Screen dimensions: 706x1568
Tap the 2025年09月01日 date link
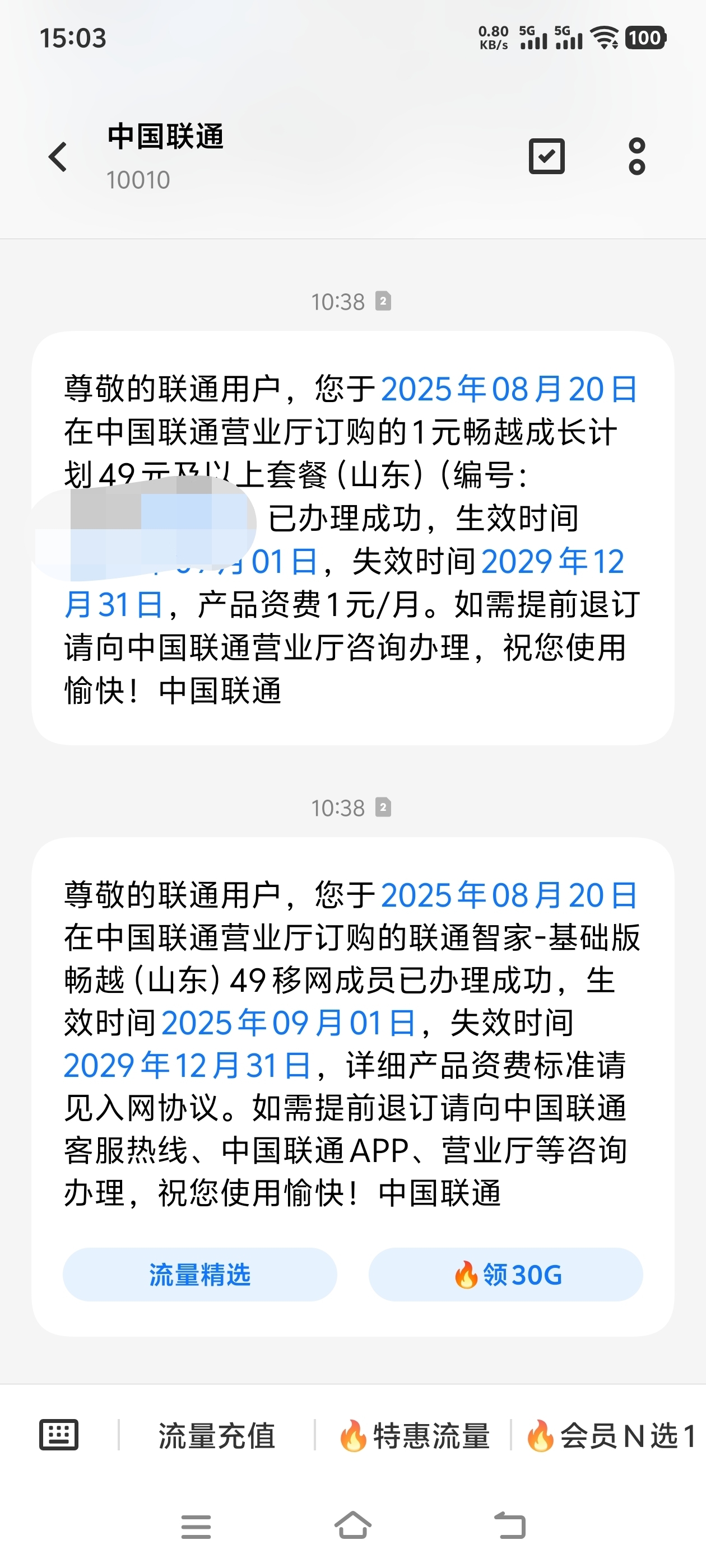click(x=289, y=1023)
